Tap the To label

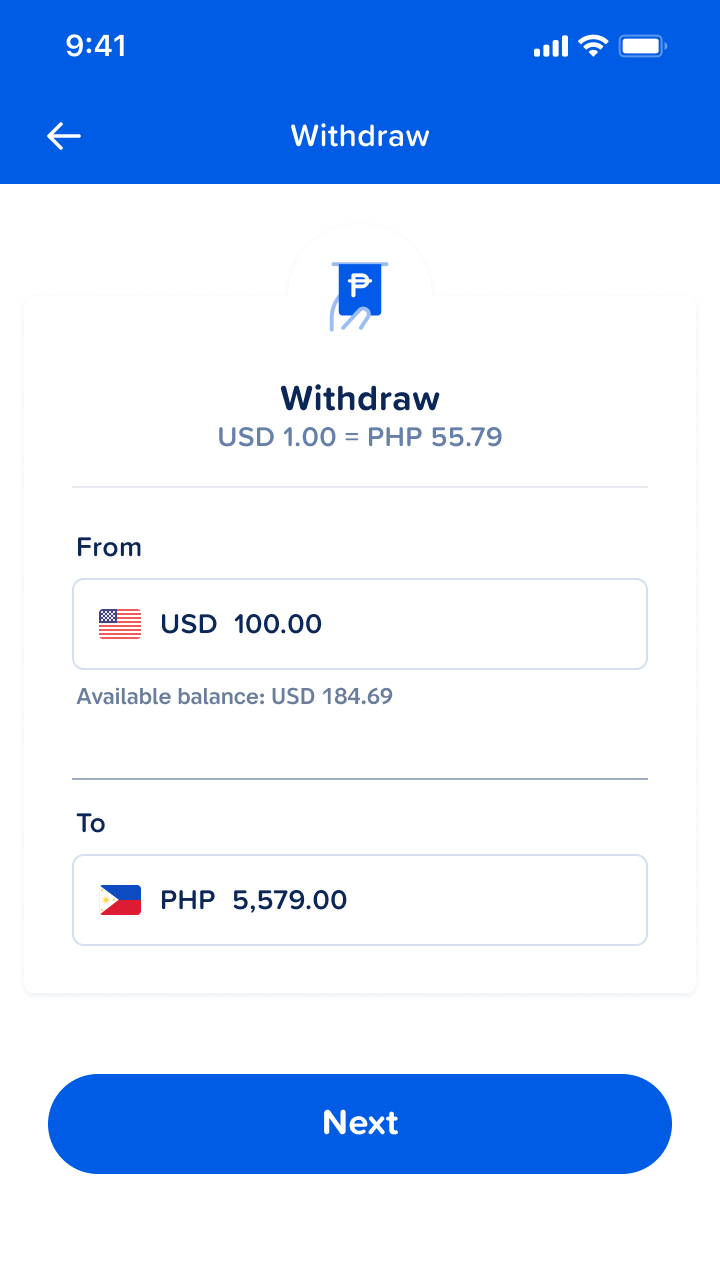[91, 822]
